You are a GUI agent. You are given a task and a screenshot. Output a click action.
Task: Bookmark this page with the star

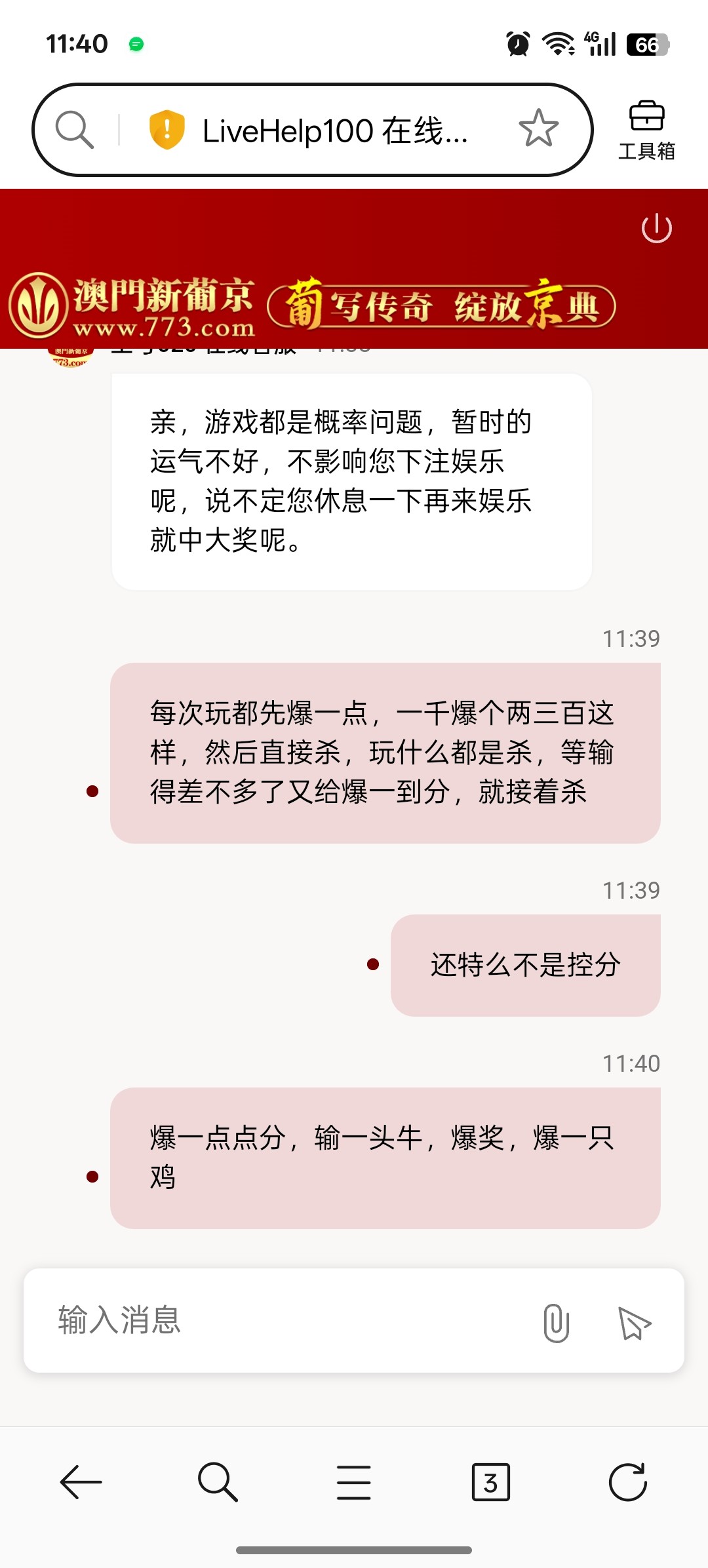[538, 128]
